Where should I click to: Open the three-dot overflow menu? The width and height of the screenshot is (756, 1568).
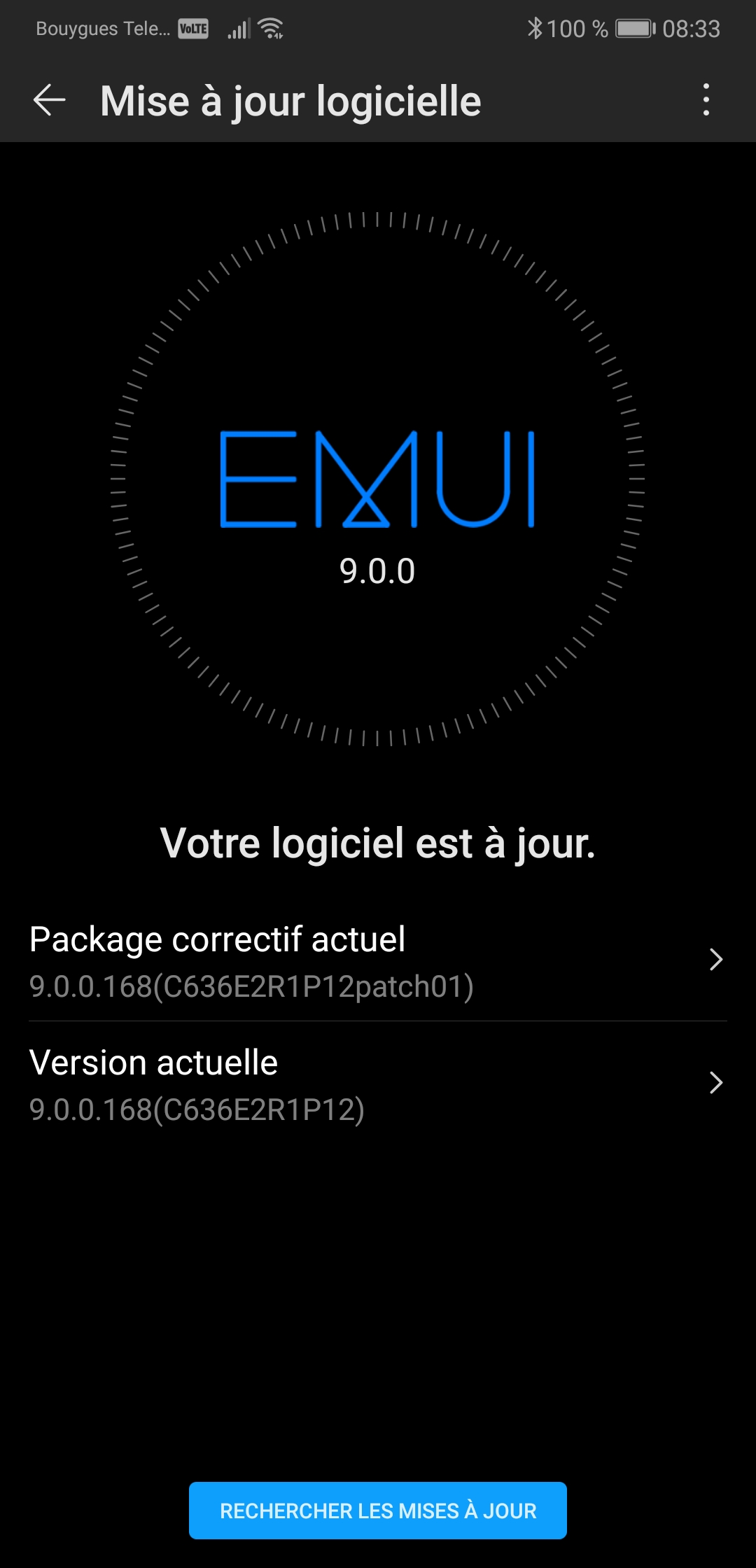coord(706,100)
